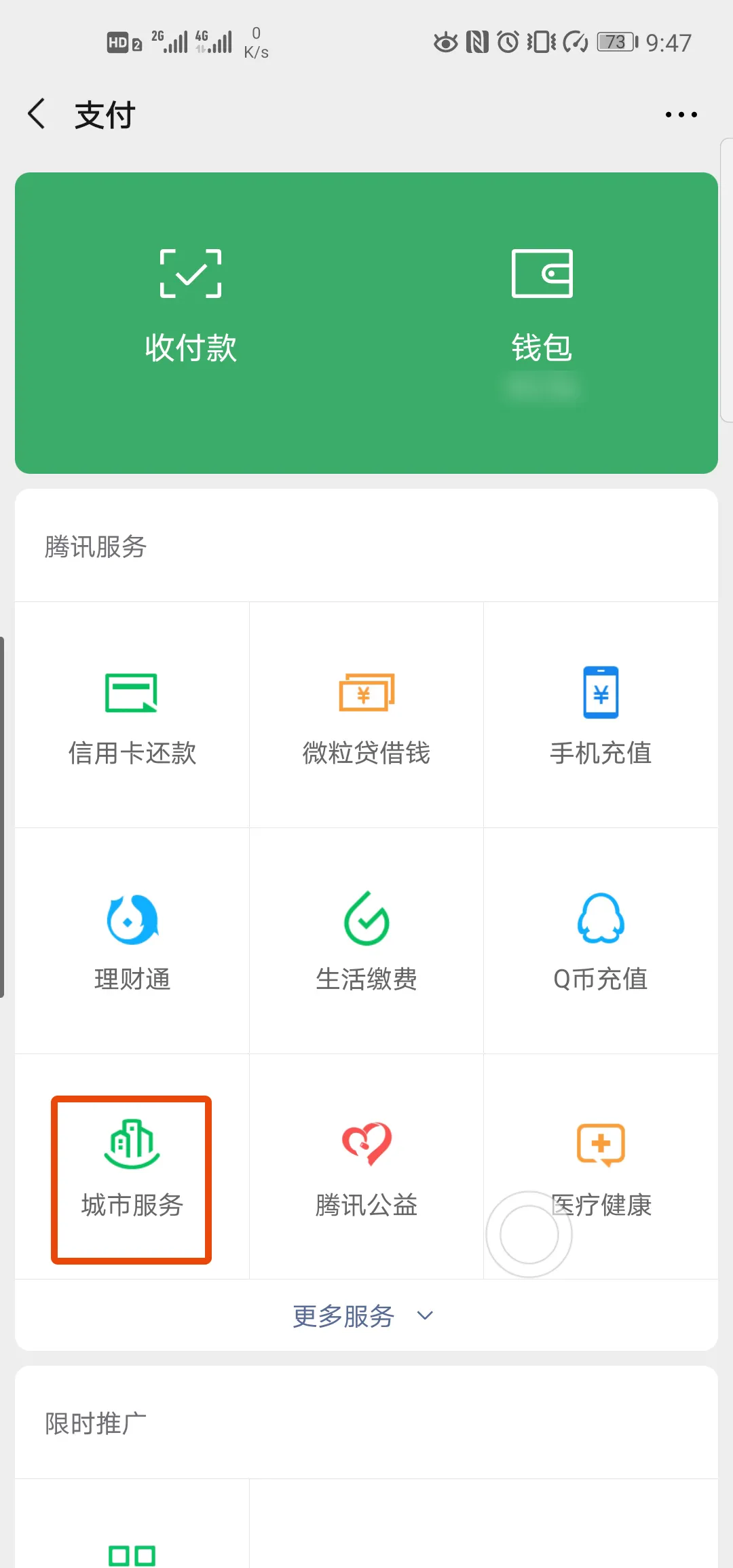
Task: Open 收付款 payment code
Action: (191, 307)
